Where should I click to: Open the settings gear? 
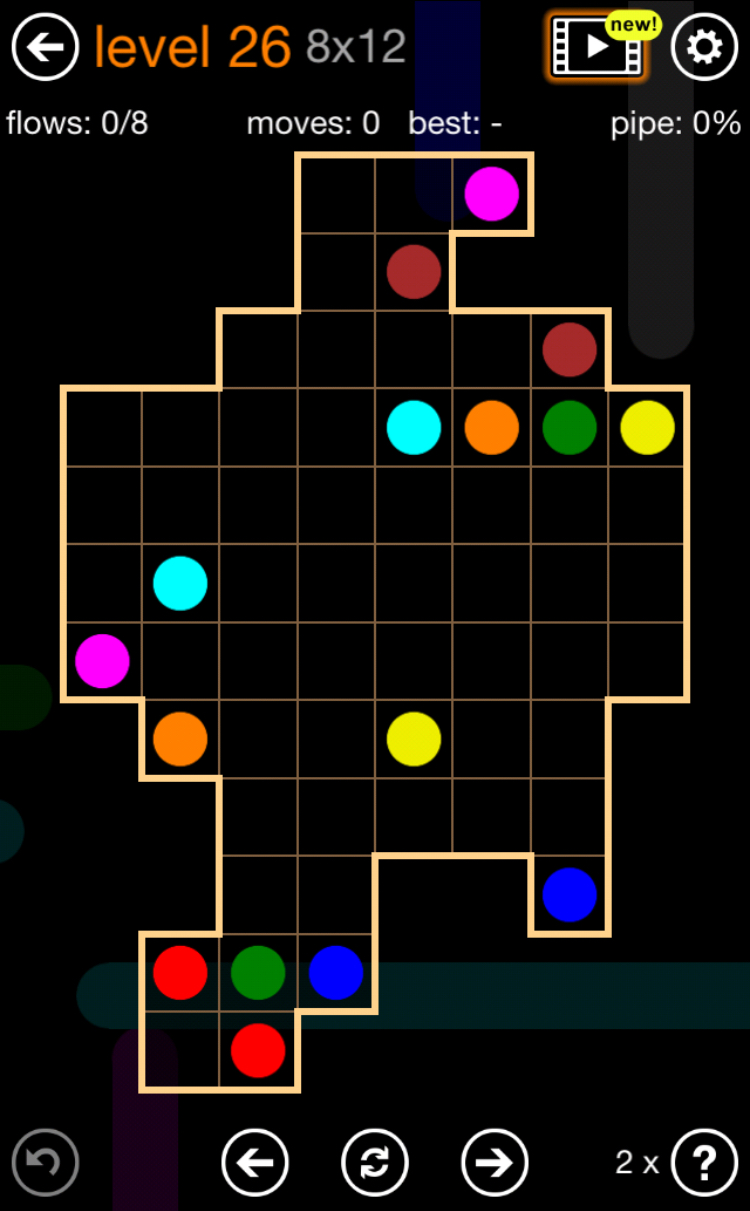pyautogui.click(x=704, y=47)
